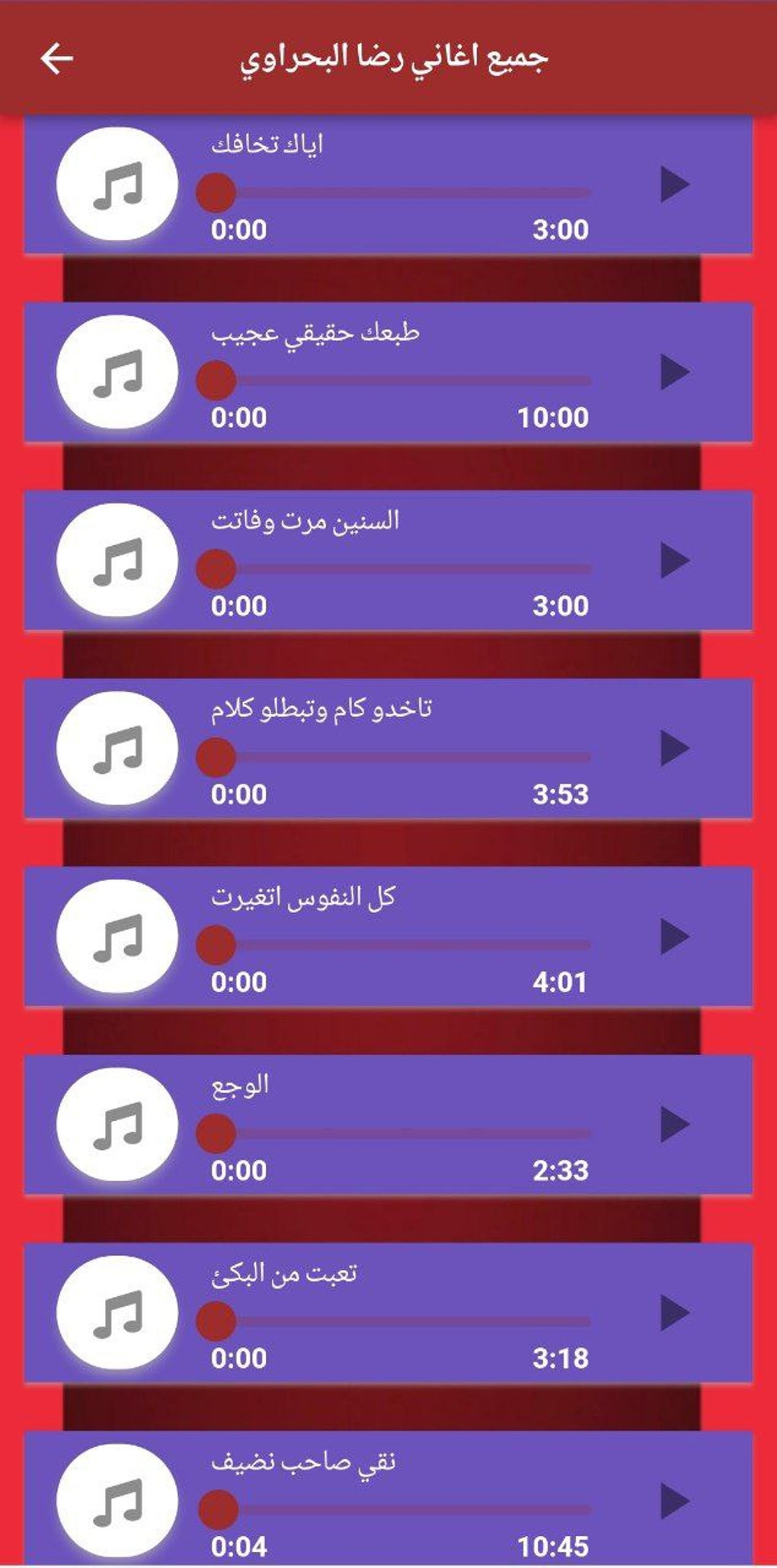
Task: Play the song الوجع
Action: pos(674,1125)
